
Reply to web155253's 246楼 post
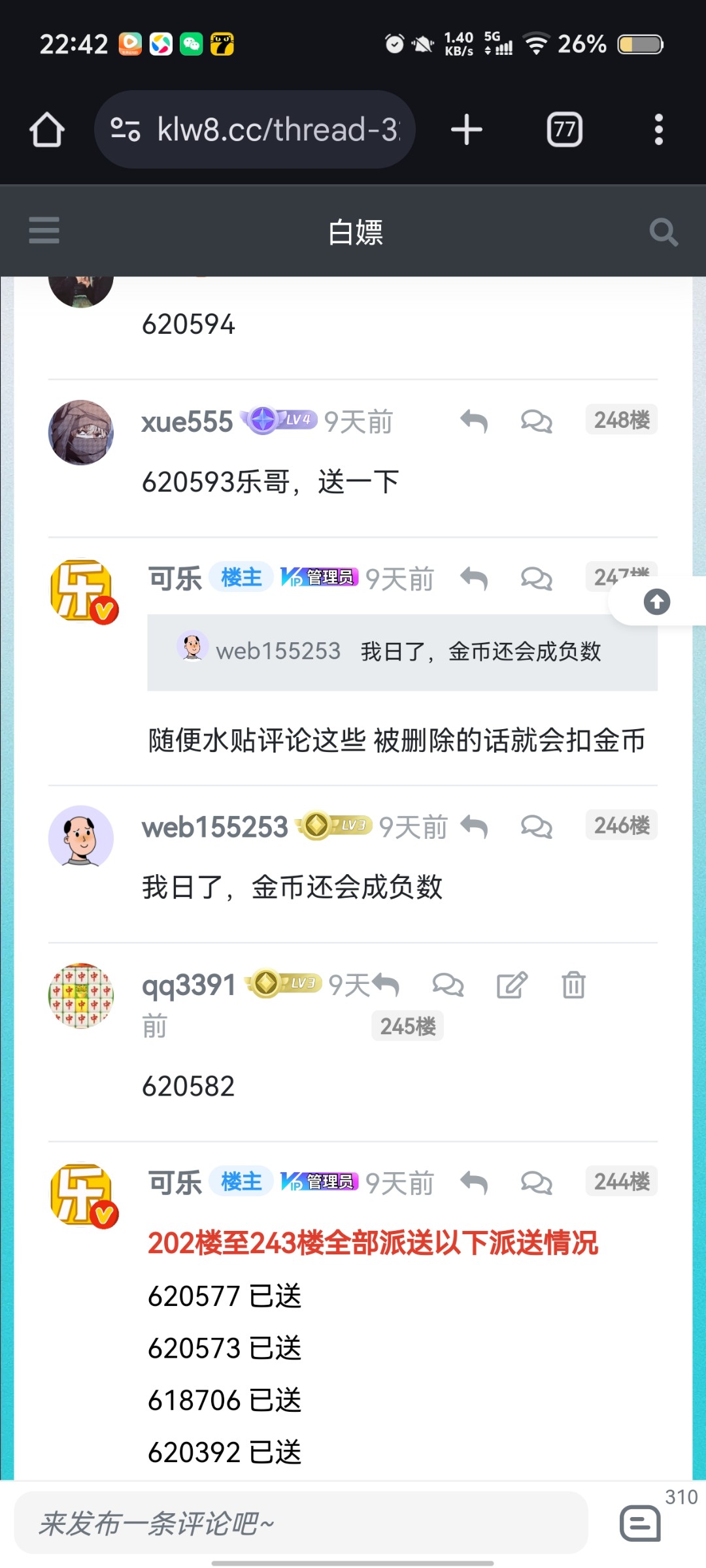point(474,827)
